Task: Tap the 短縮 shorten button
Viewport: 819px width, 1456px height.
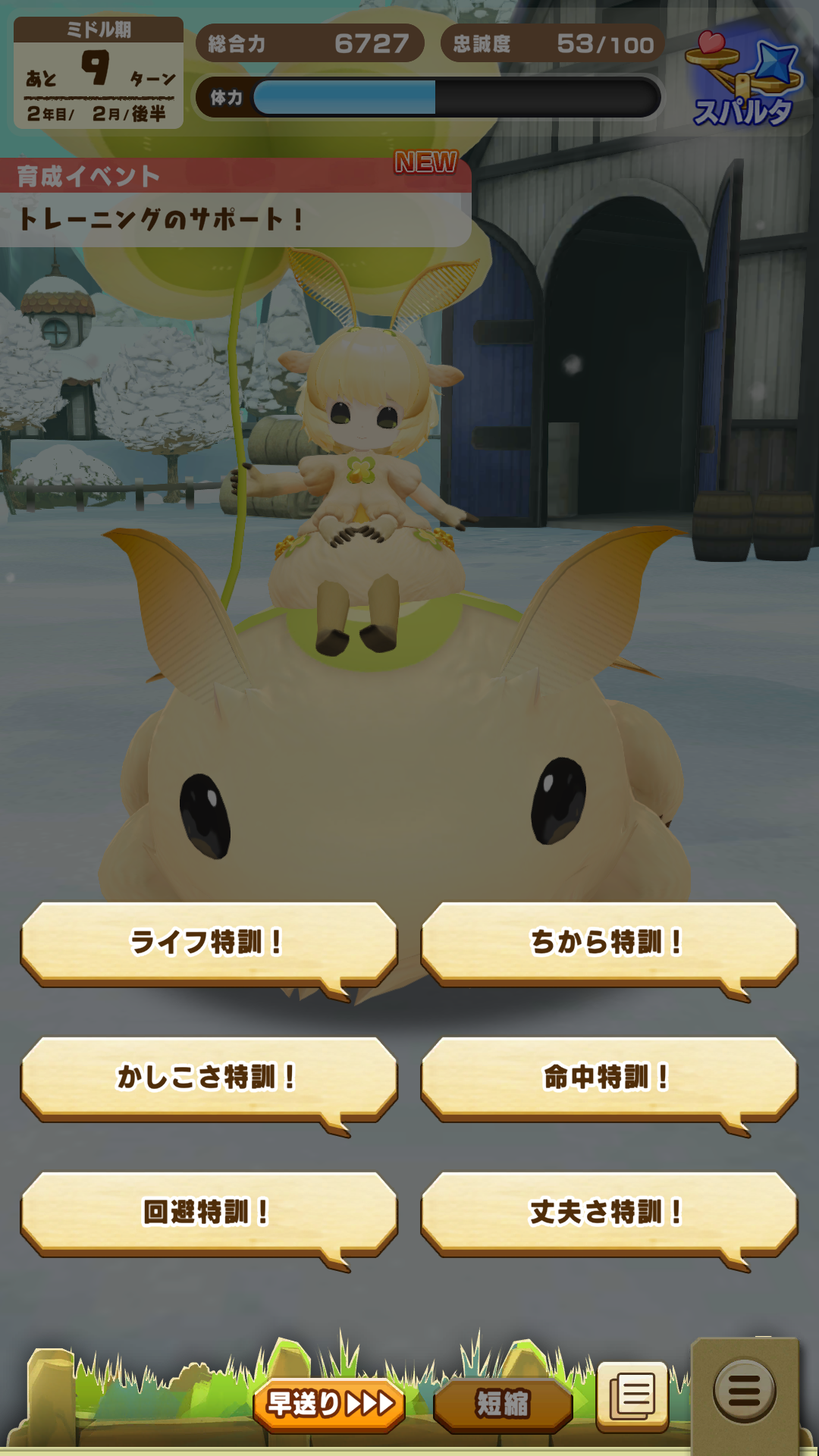Action: [502, 1404]
